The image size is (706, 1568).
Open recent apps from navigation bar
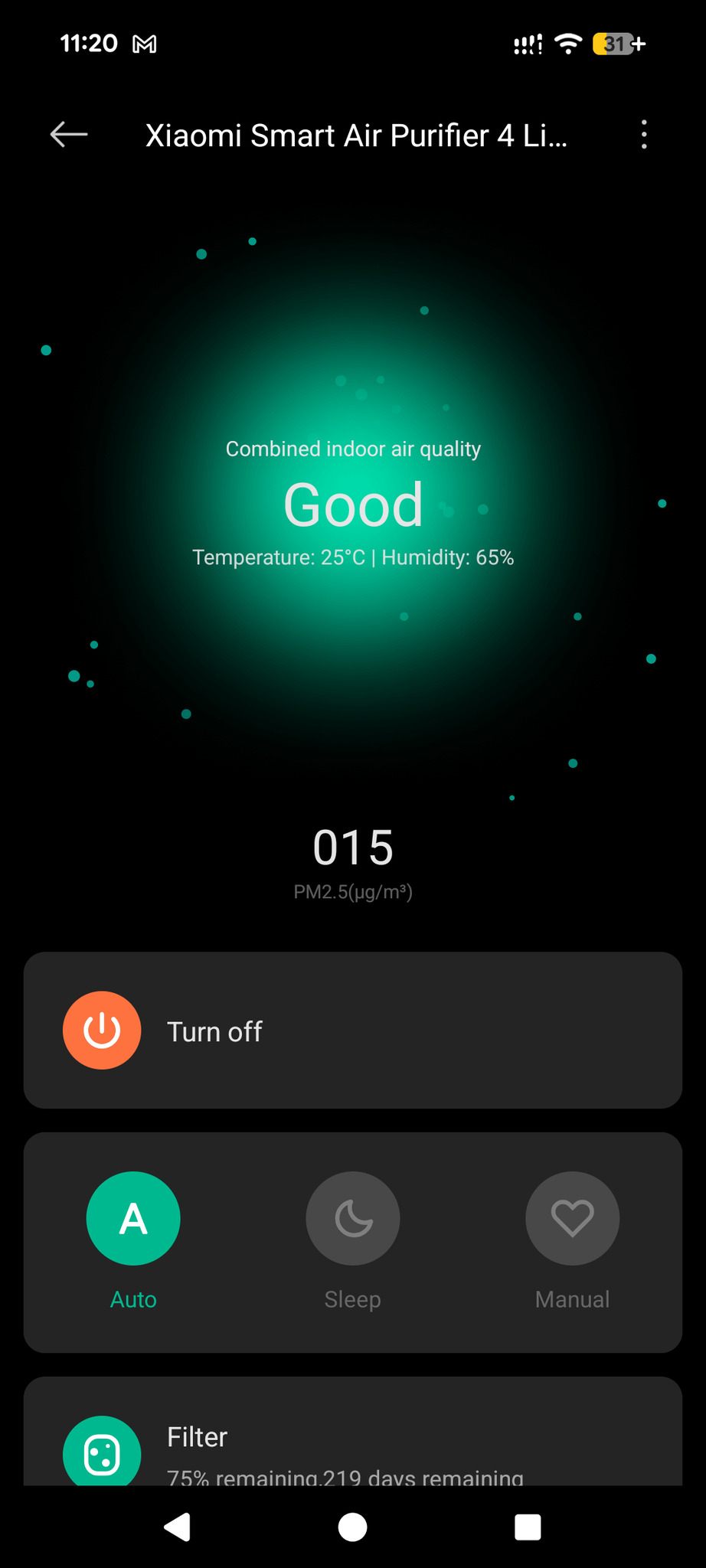pyautogui.click(x=528, y=1527)
